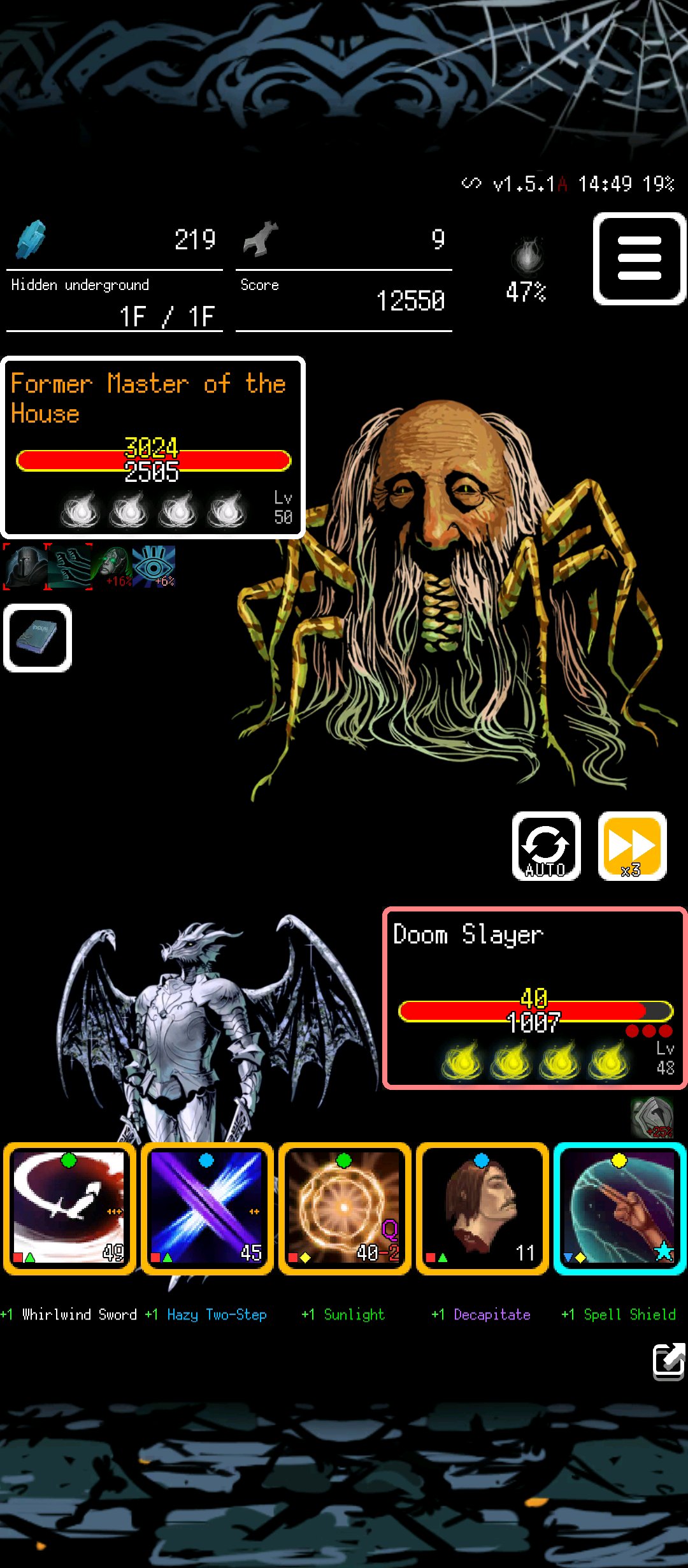
Task: Inspect the helmet buff icon under Doom Slayer
Action: (652, 1118)
